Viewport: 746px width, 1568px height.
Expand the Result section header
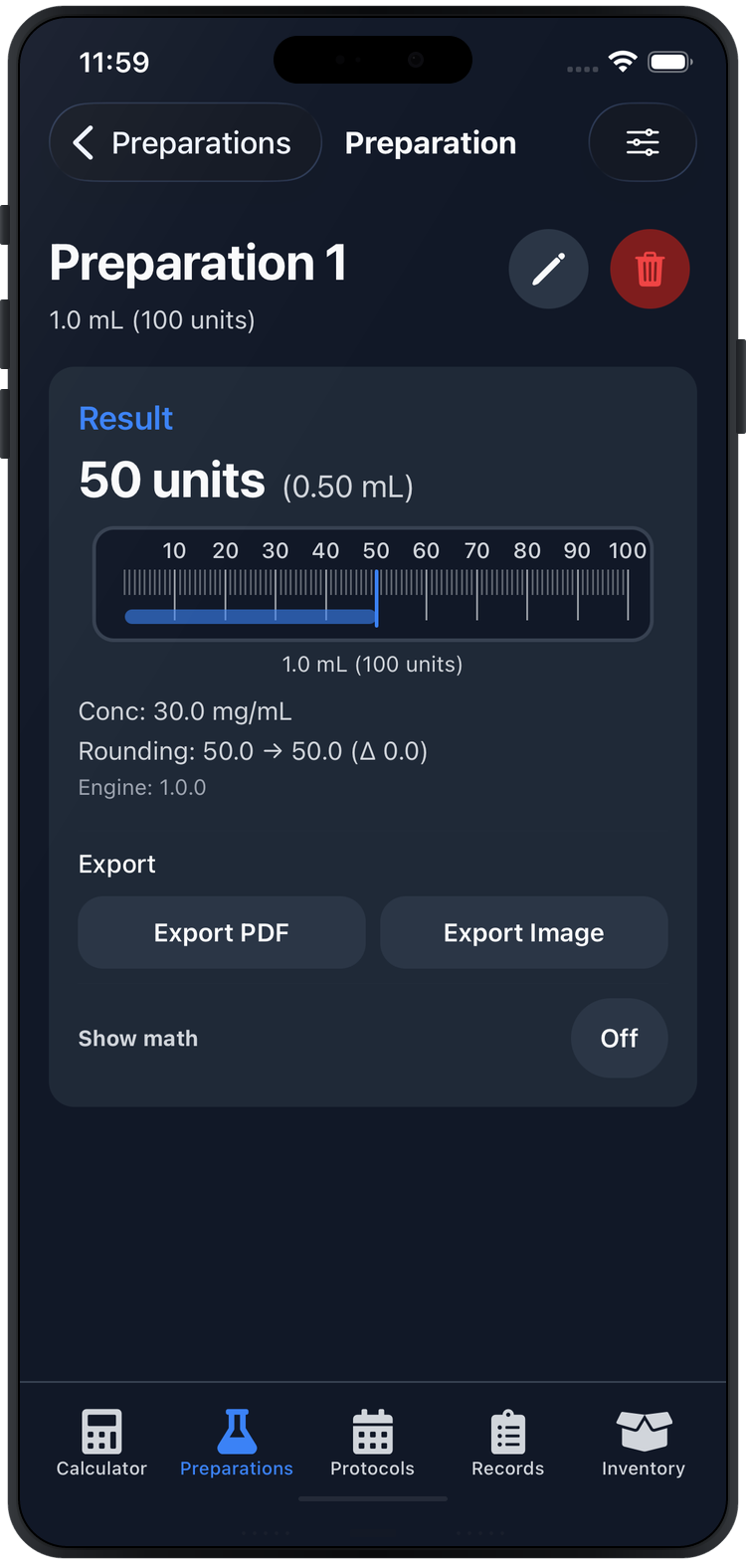tap(125, 418)
